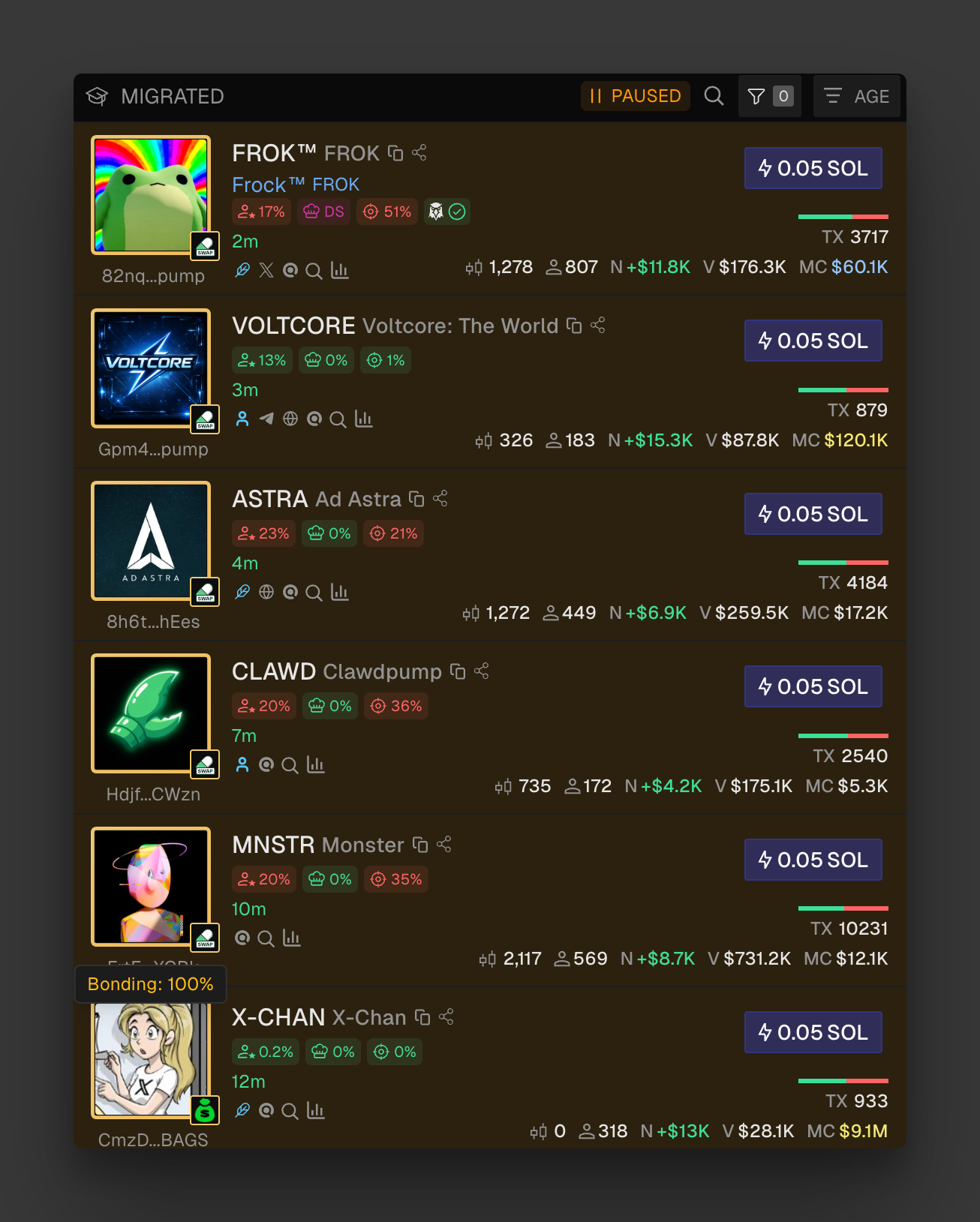Visit the VOLTCORE website
This screenshot has width=980, height=1222.
pyautogui.click(x=290, y=419)
